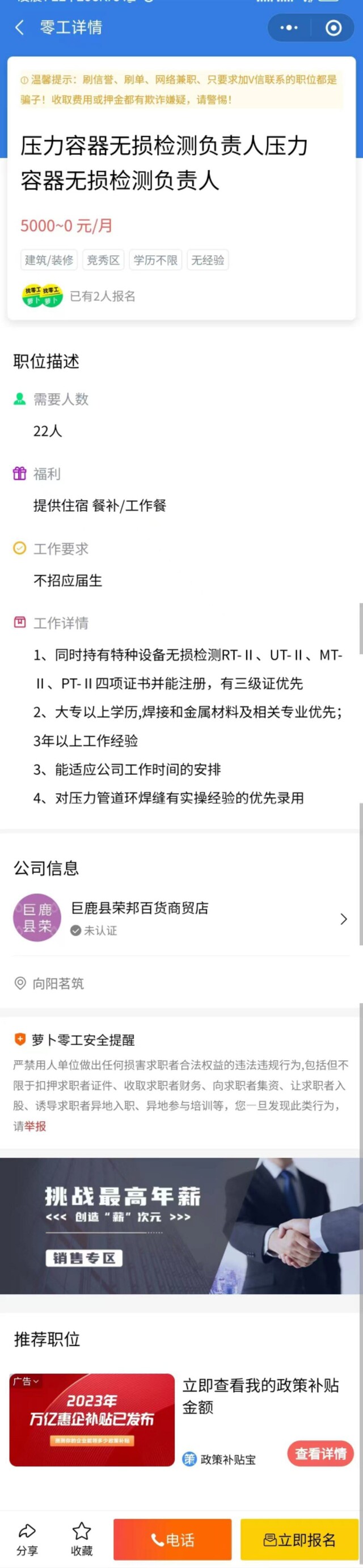Open the 2023年万亿惠企补贴 ad image

pos(92,1419)
